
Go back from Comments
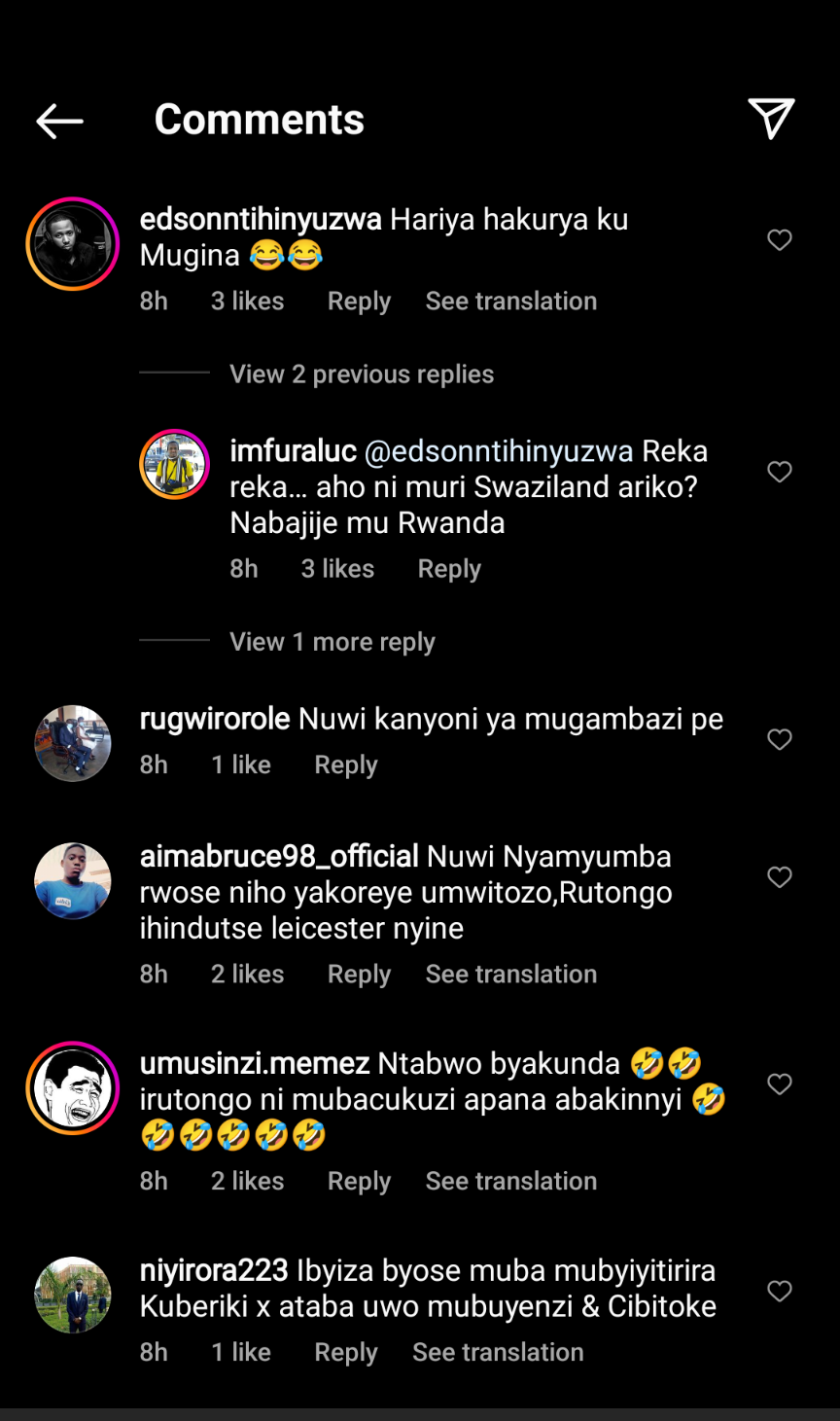pyautogui.click(x=59, y=121)
